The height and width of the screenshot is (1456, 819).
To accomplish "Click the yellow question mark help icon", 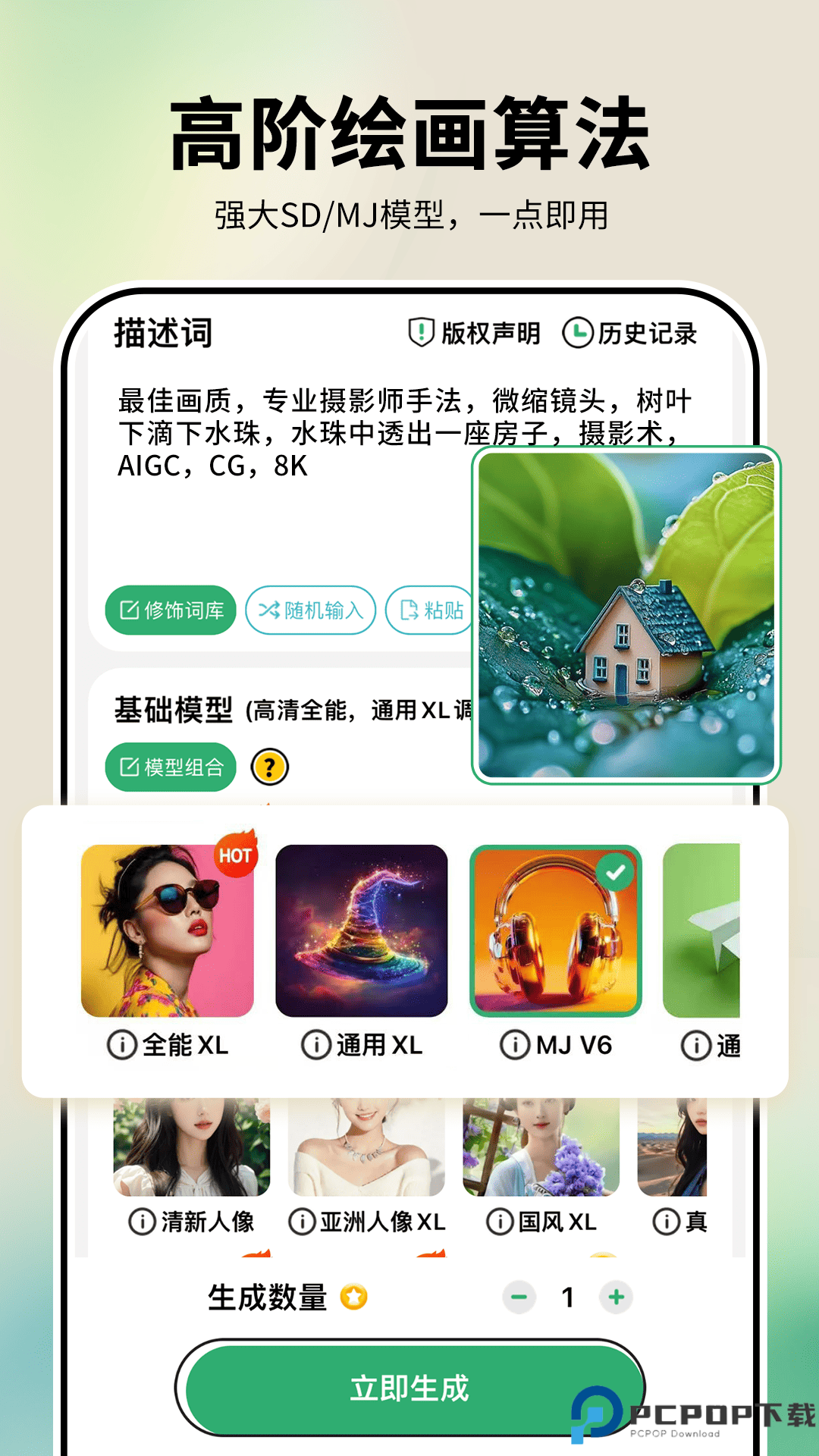I will pyautogui.click(x=269, y=767).
